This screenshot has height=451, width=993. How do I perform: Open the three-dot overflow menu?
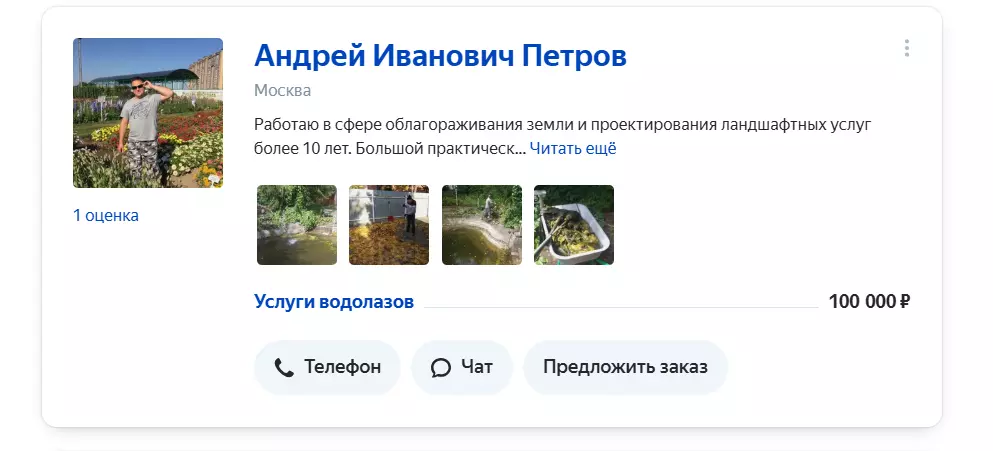906,48
